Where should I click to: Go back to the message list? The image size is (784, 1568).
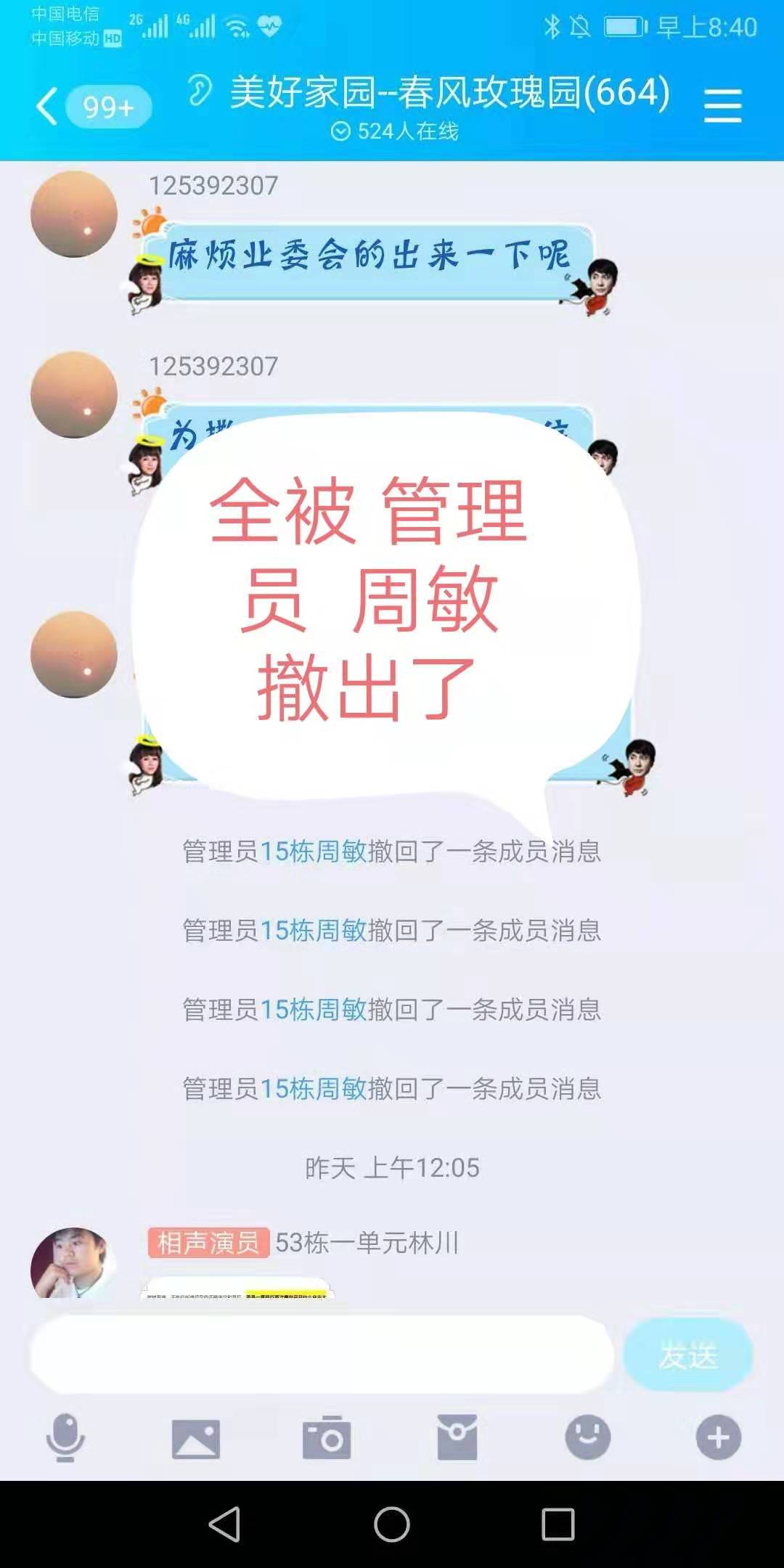click(x=47, y=106)
